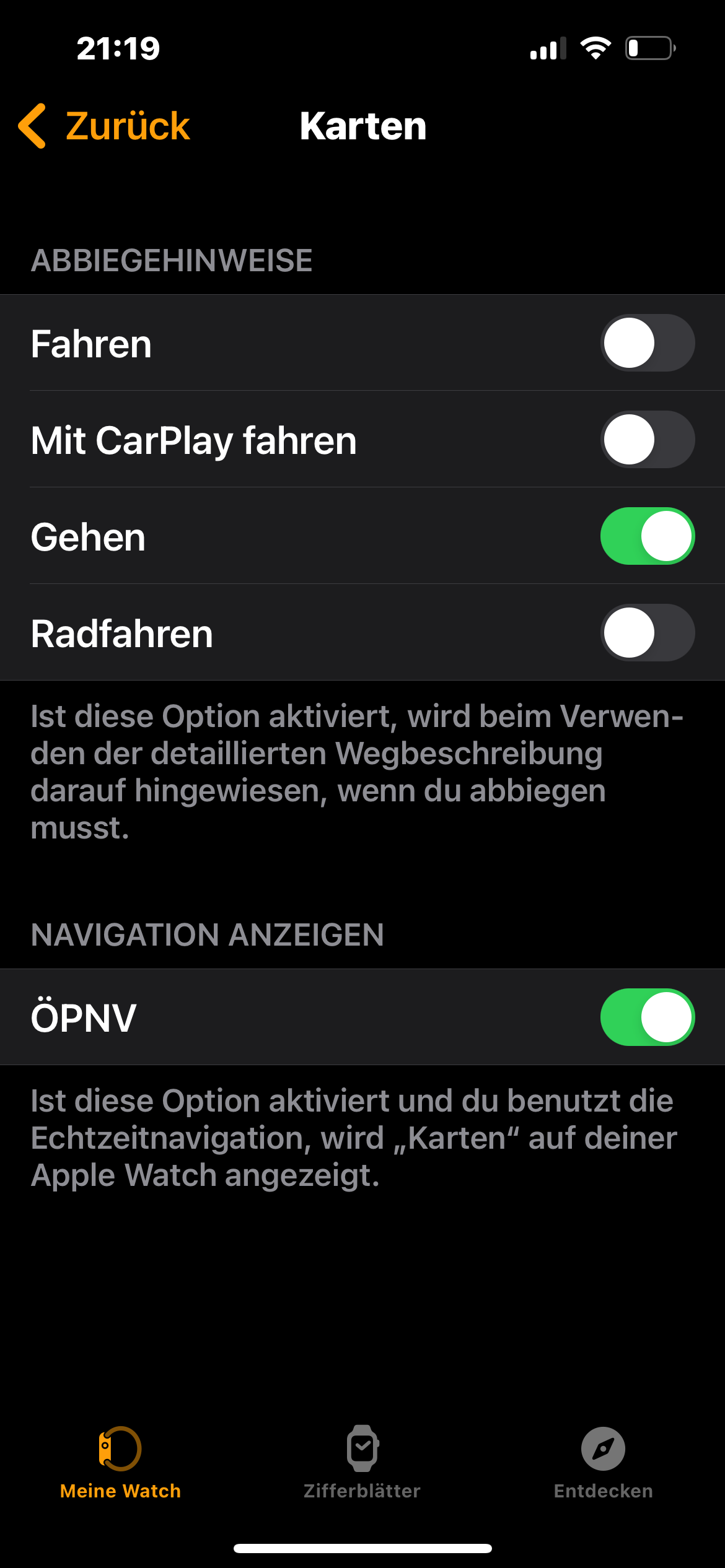Go back with the Zurück button
The width and height of the screenshot is (725, 1568).
tap(104, 126)
